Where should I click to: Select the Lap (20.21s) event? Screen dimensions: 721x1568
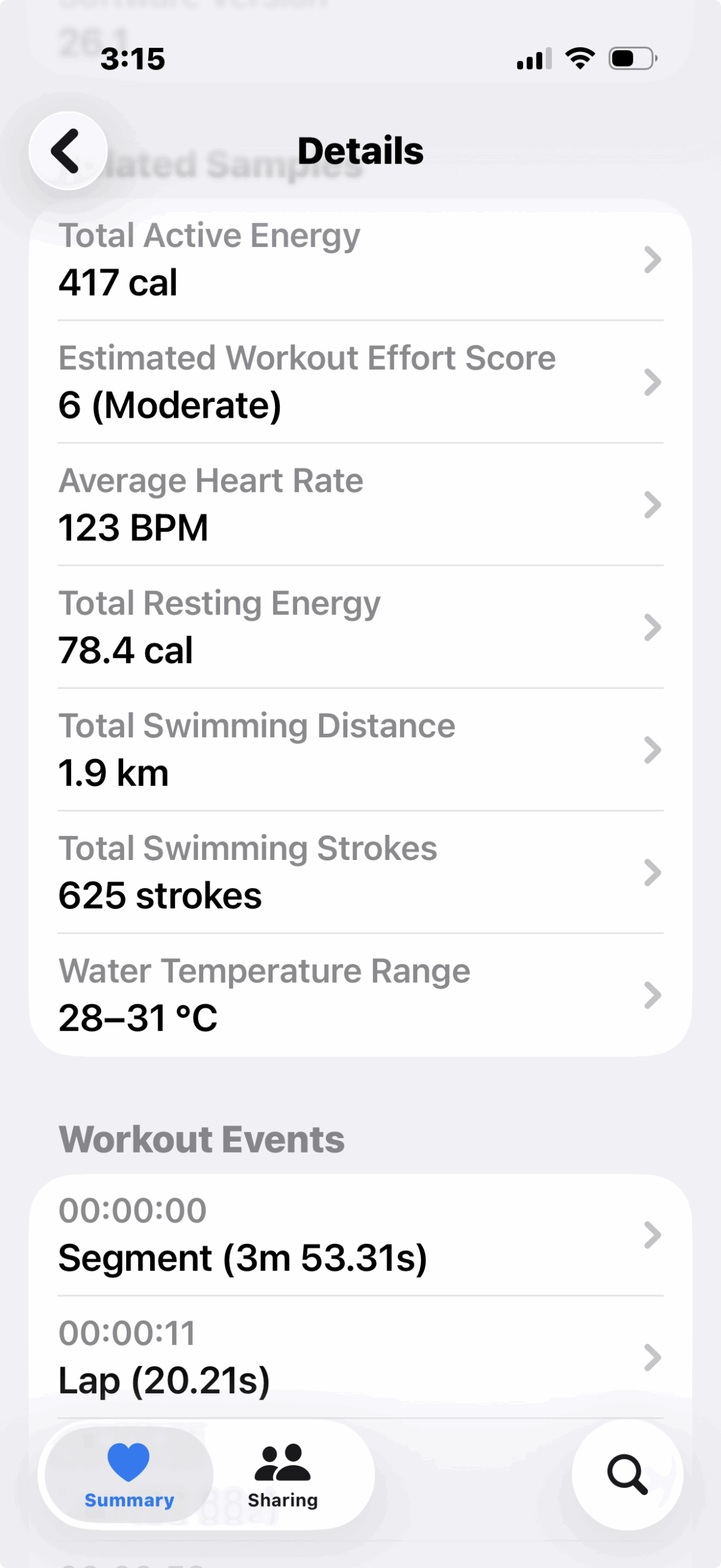coord(360,1357)
